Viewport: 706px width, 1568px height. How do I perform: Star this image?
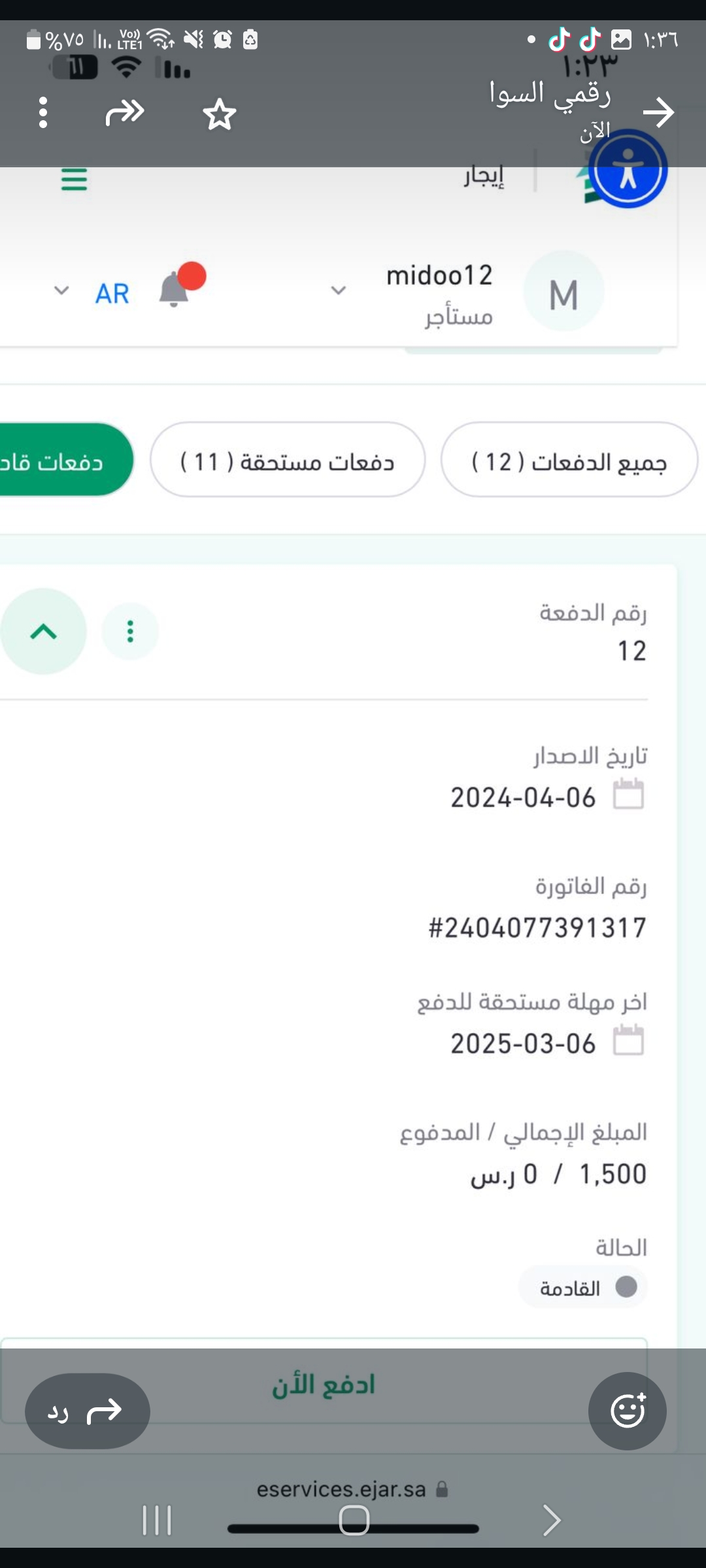click(x=220, y=114)
